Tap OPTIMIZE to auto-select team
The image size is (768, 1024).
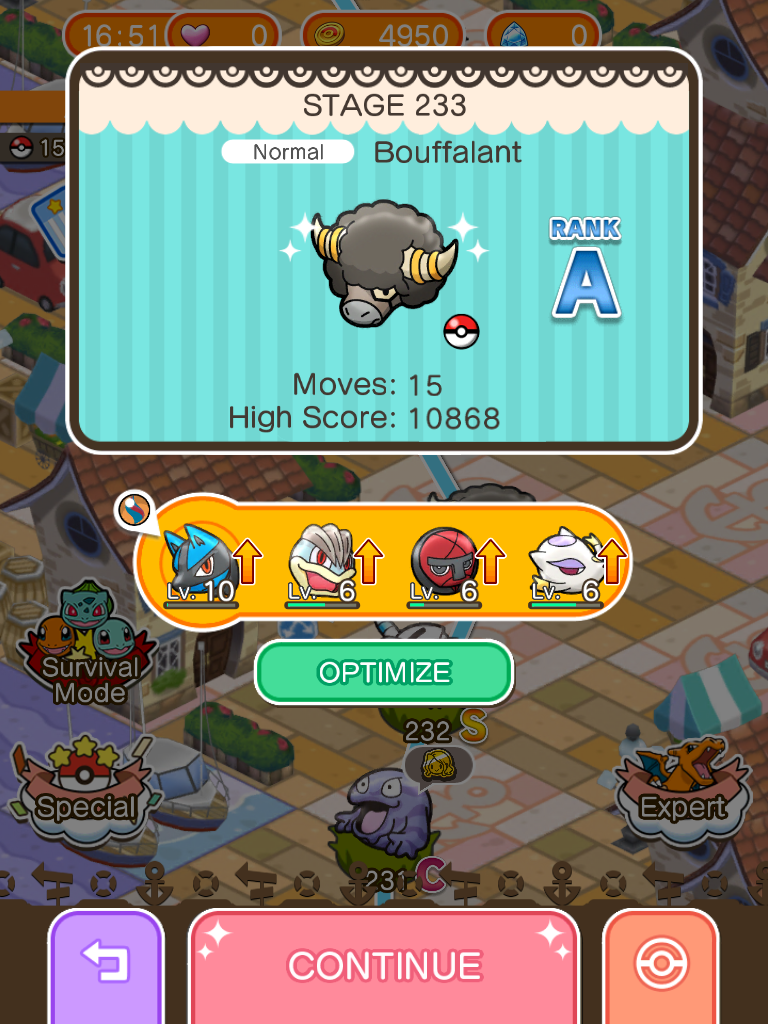(x=384, y=673)
